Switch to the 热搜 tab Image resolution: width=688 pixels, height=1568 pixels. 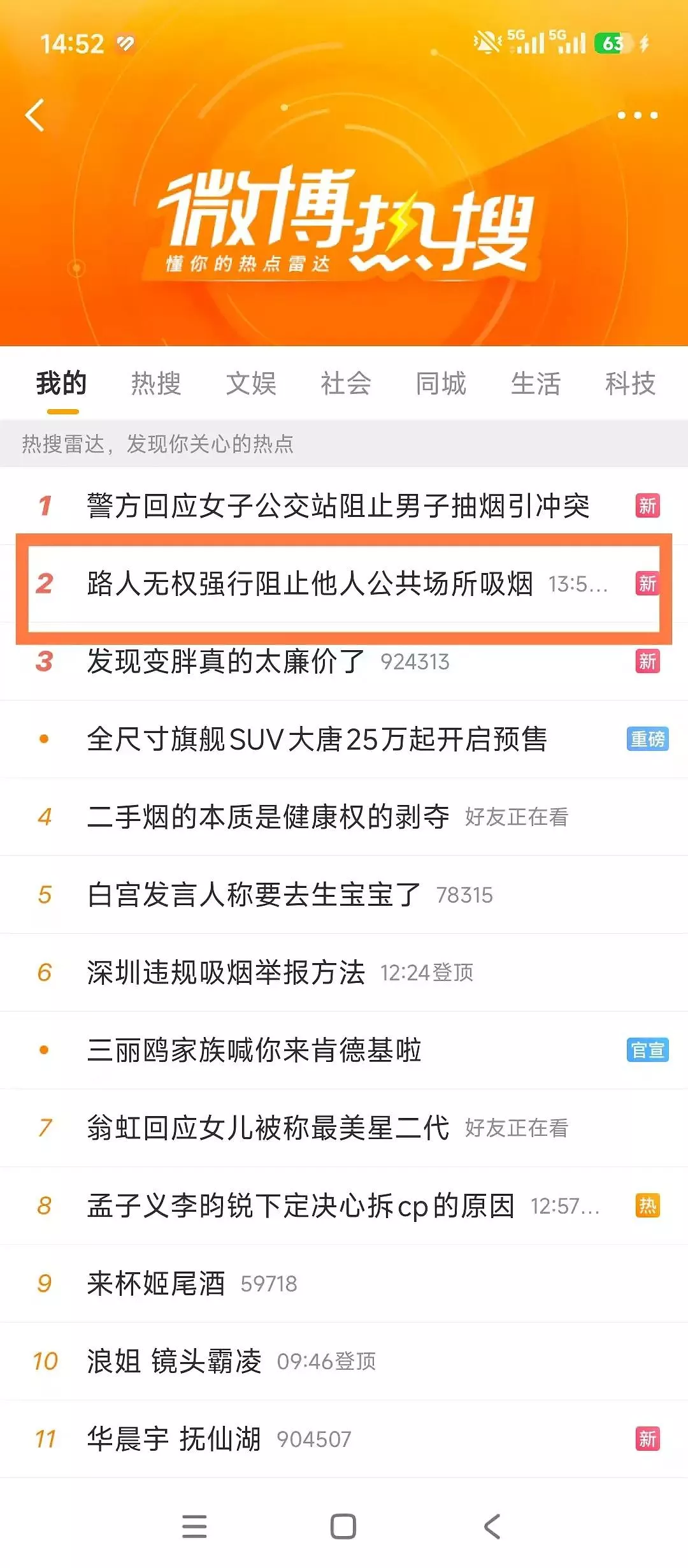tap(156, 384)
